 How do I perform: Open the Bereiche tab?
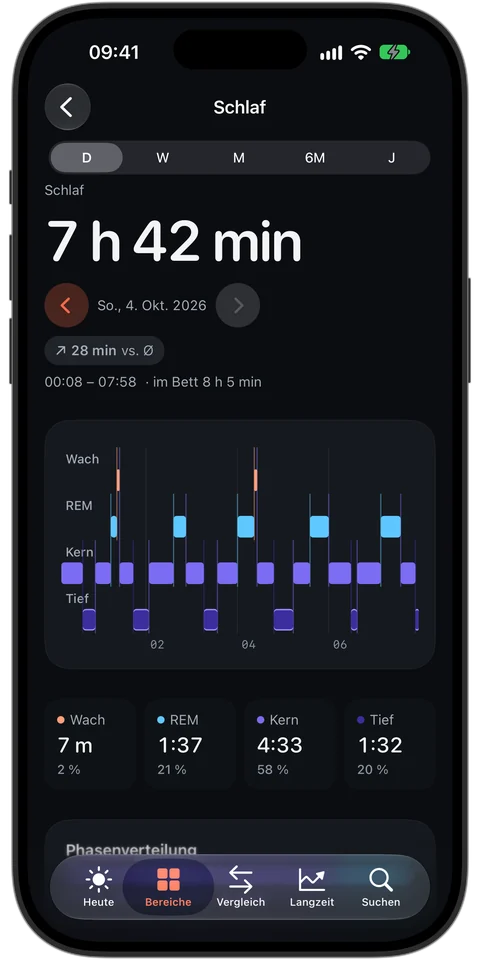[x=168, y=887]
